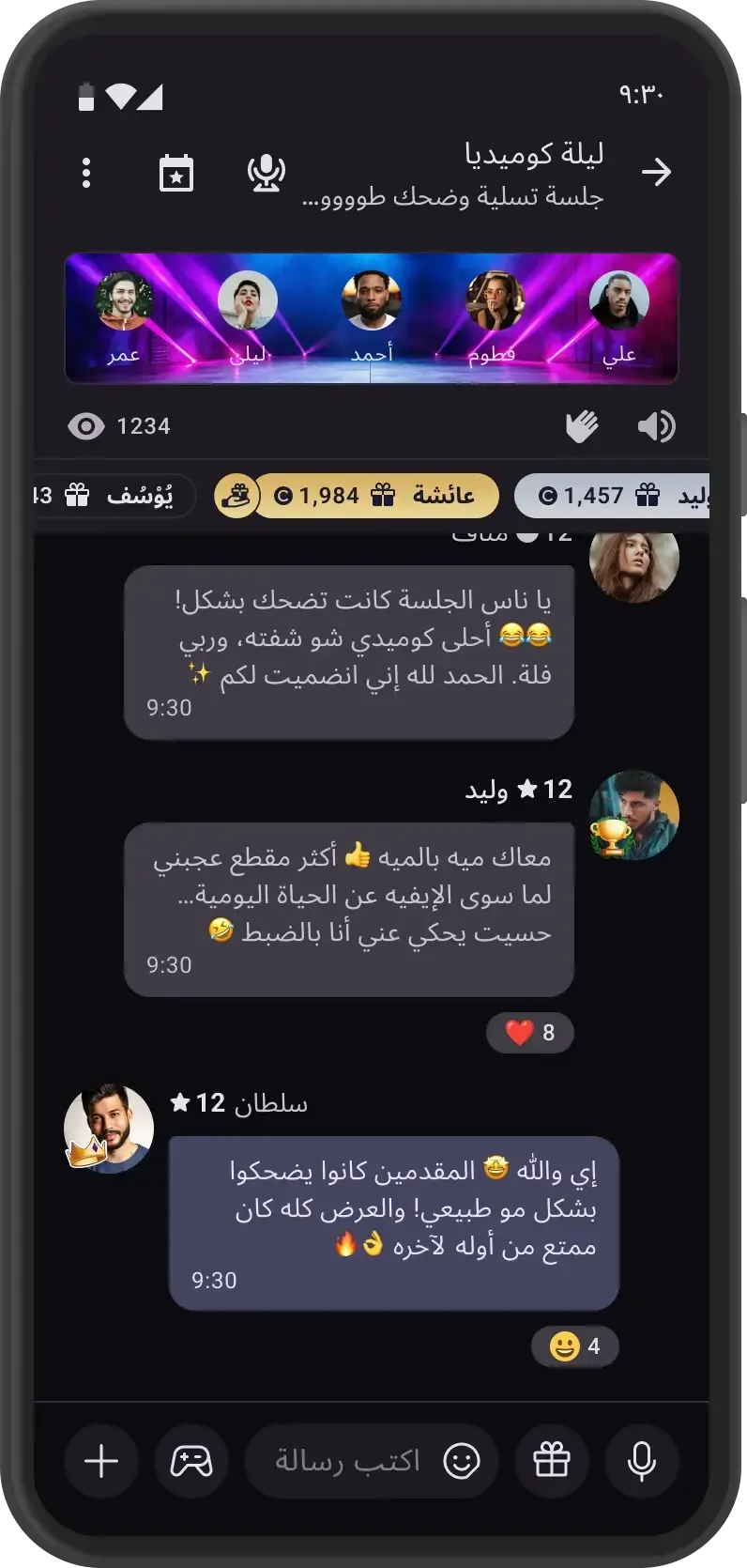
Task: Open speaker عمر's avatar on stage
Action: (x=124, y=300)
